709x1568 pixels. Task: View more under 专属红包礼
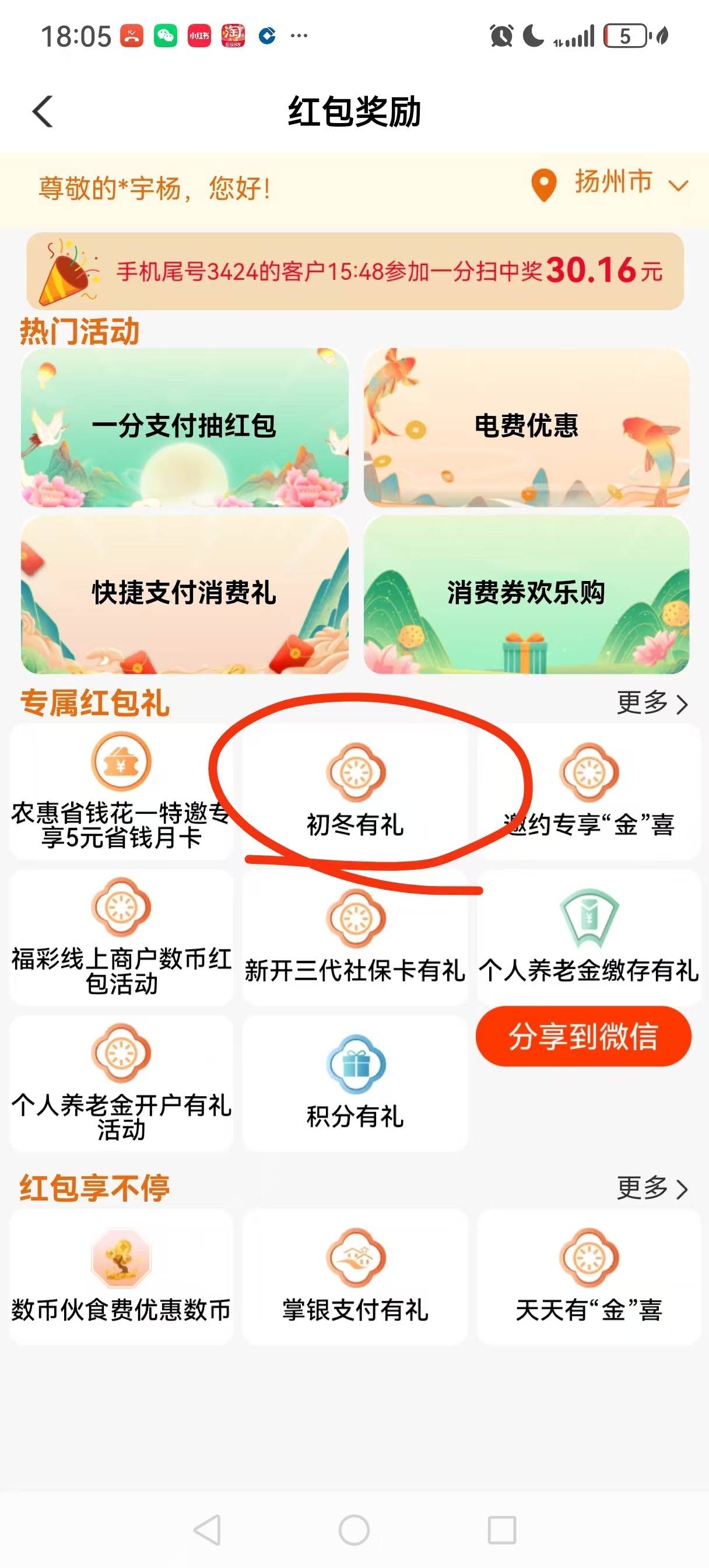[x=652, y=703]
